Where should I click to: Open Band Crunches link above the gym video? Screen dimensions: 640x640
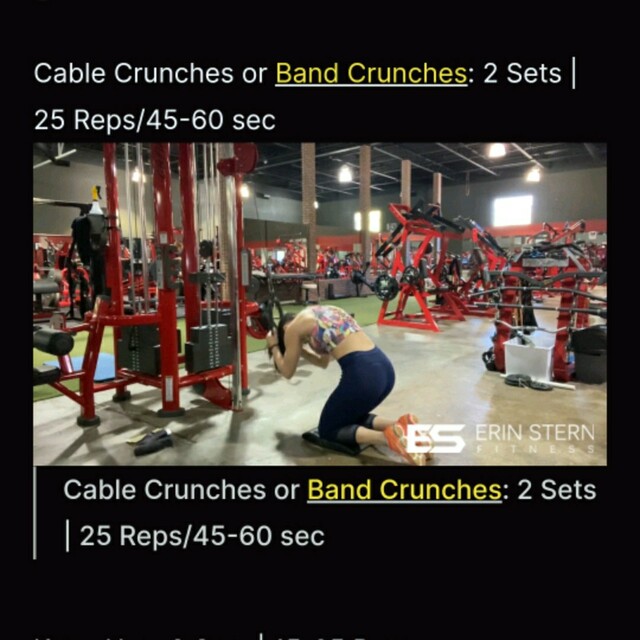(371, 74)
